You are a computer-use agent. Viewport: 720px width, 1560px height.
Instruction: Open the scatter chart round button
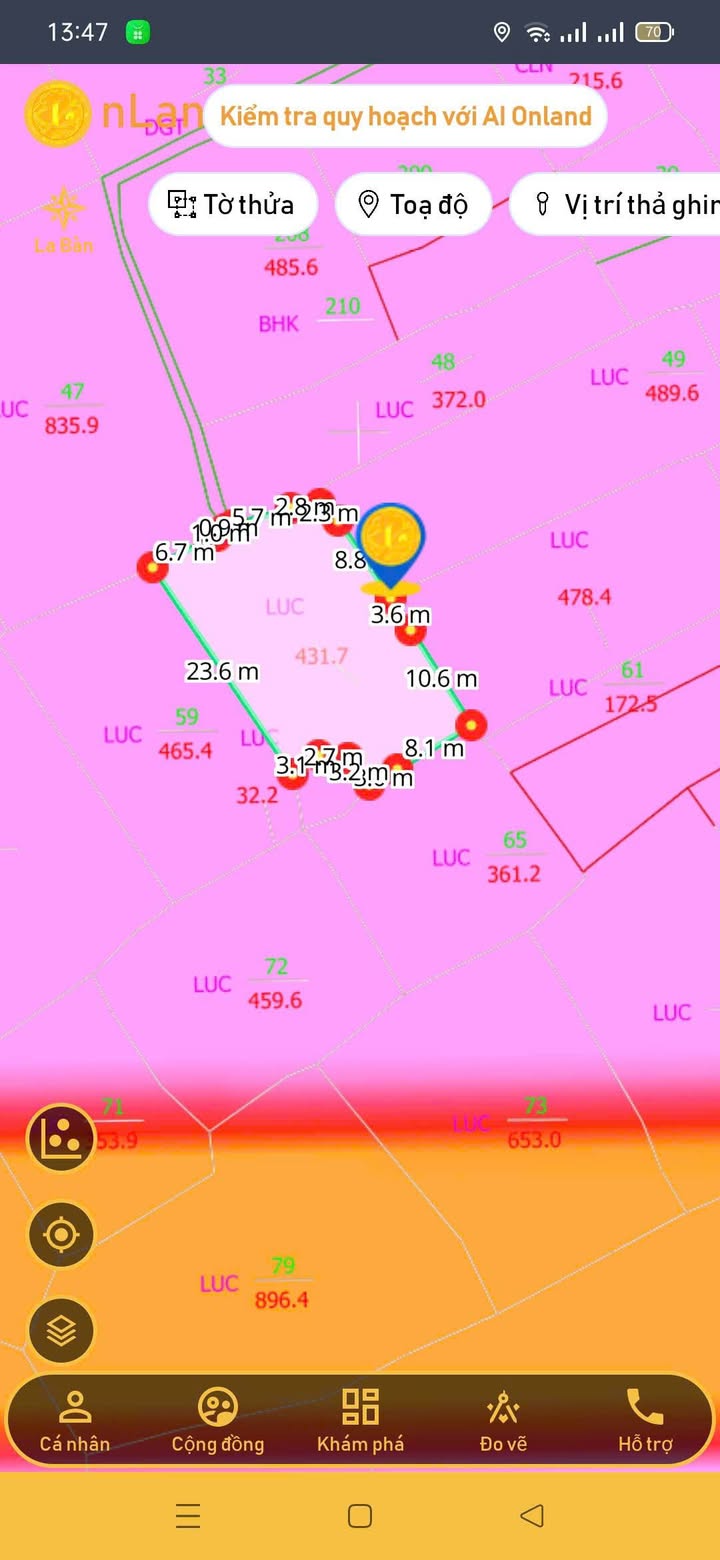pyautogui.click(x=61, y=1138)
